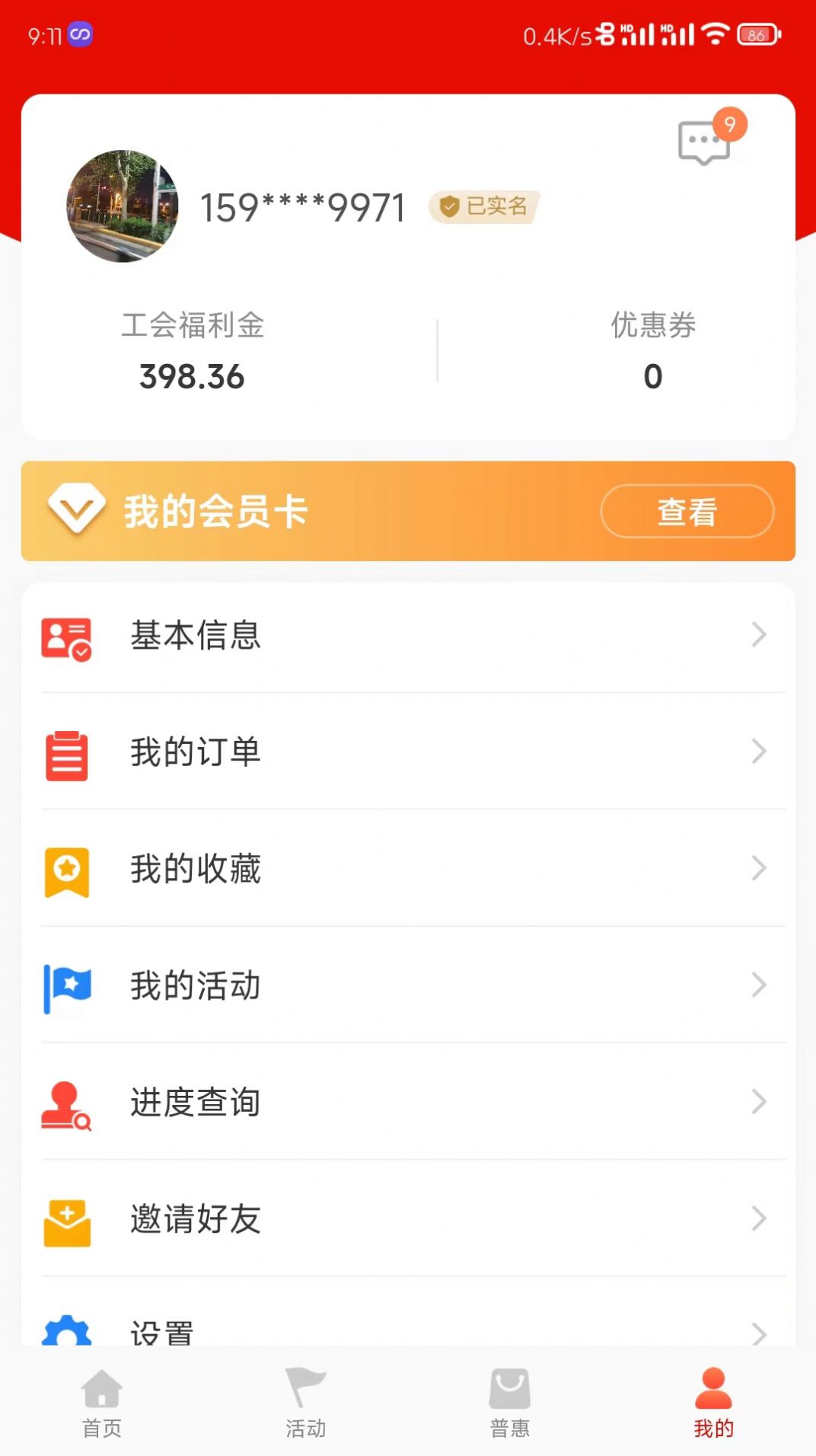
Task: Tap the 已实名 verified badge
Action: click(x=486, y=206)
